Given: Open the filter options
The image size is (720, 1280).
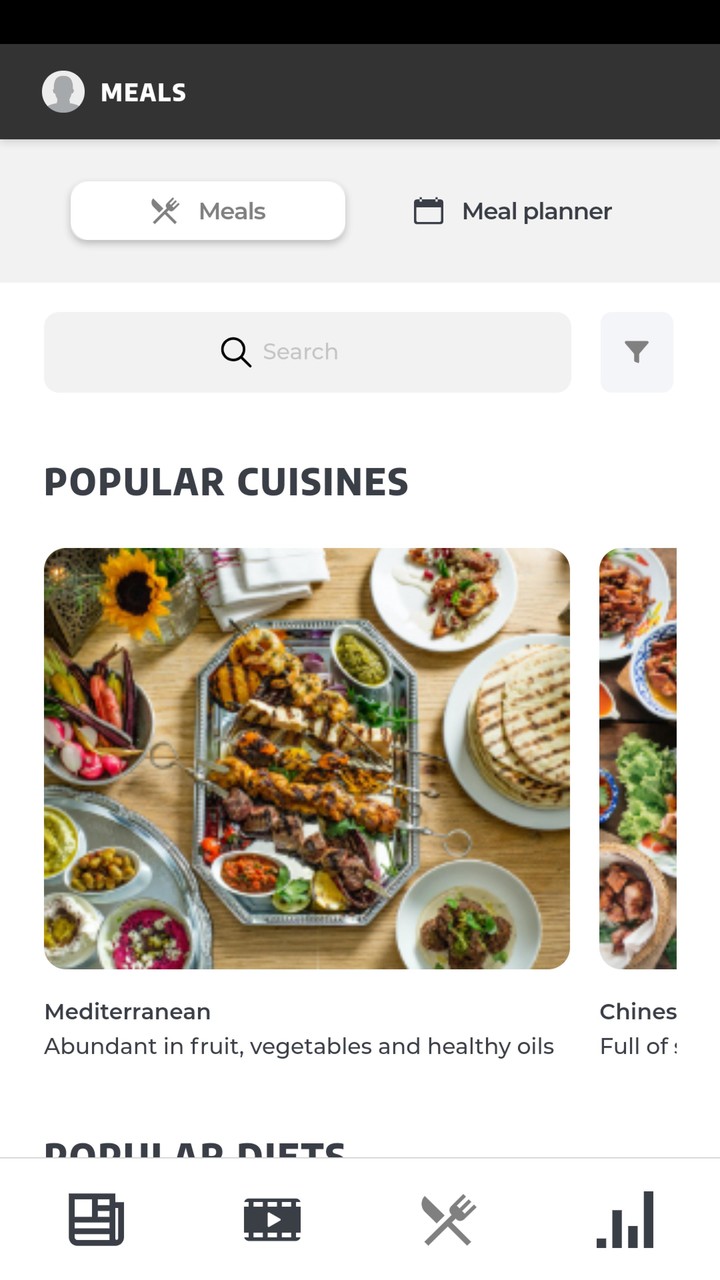Looking at the screenshot, I should point(636,352).
